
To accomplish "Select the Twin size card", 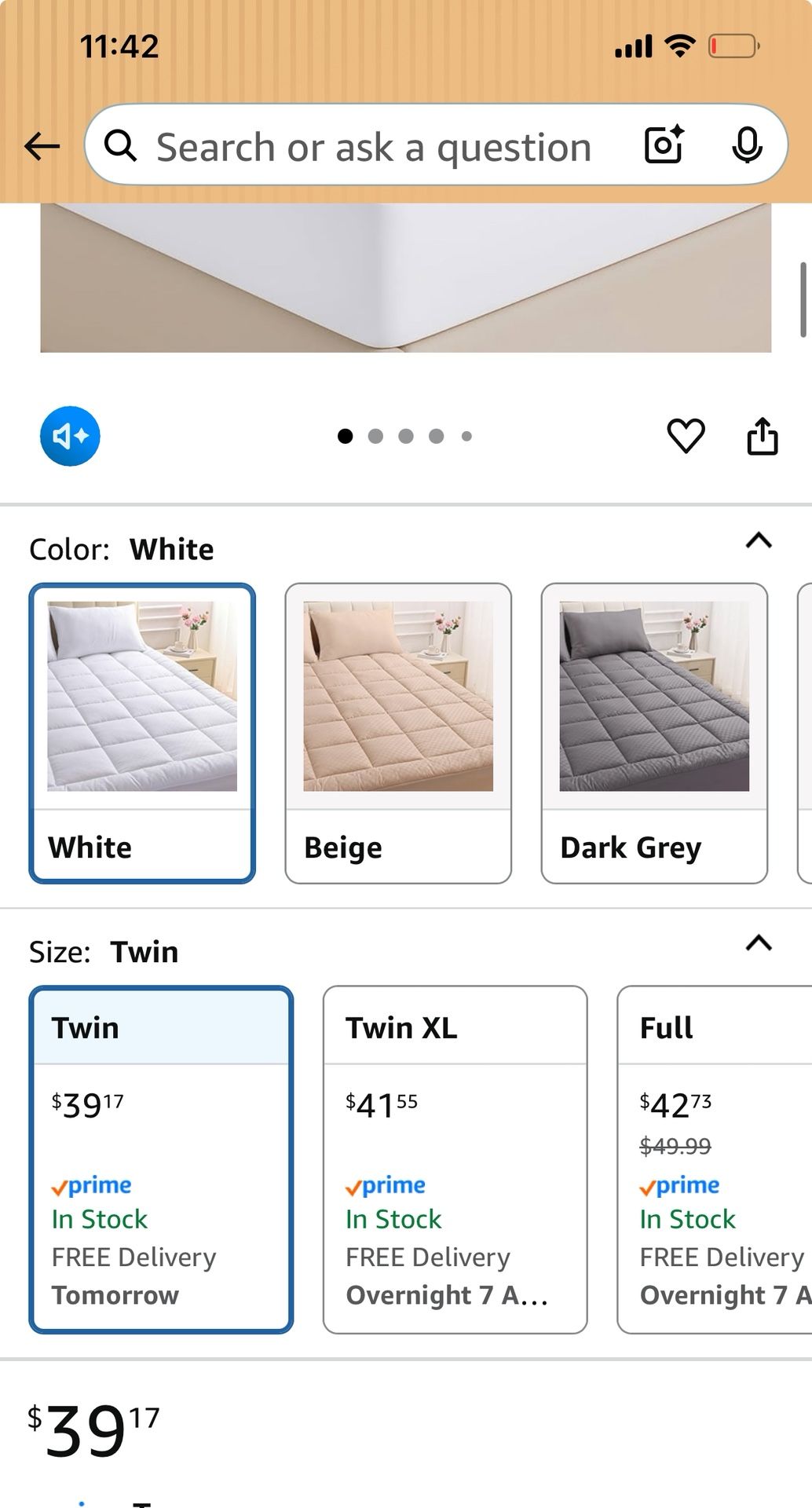I will coord(161,1159).
